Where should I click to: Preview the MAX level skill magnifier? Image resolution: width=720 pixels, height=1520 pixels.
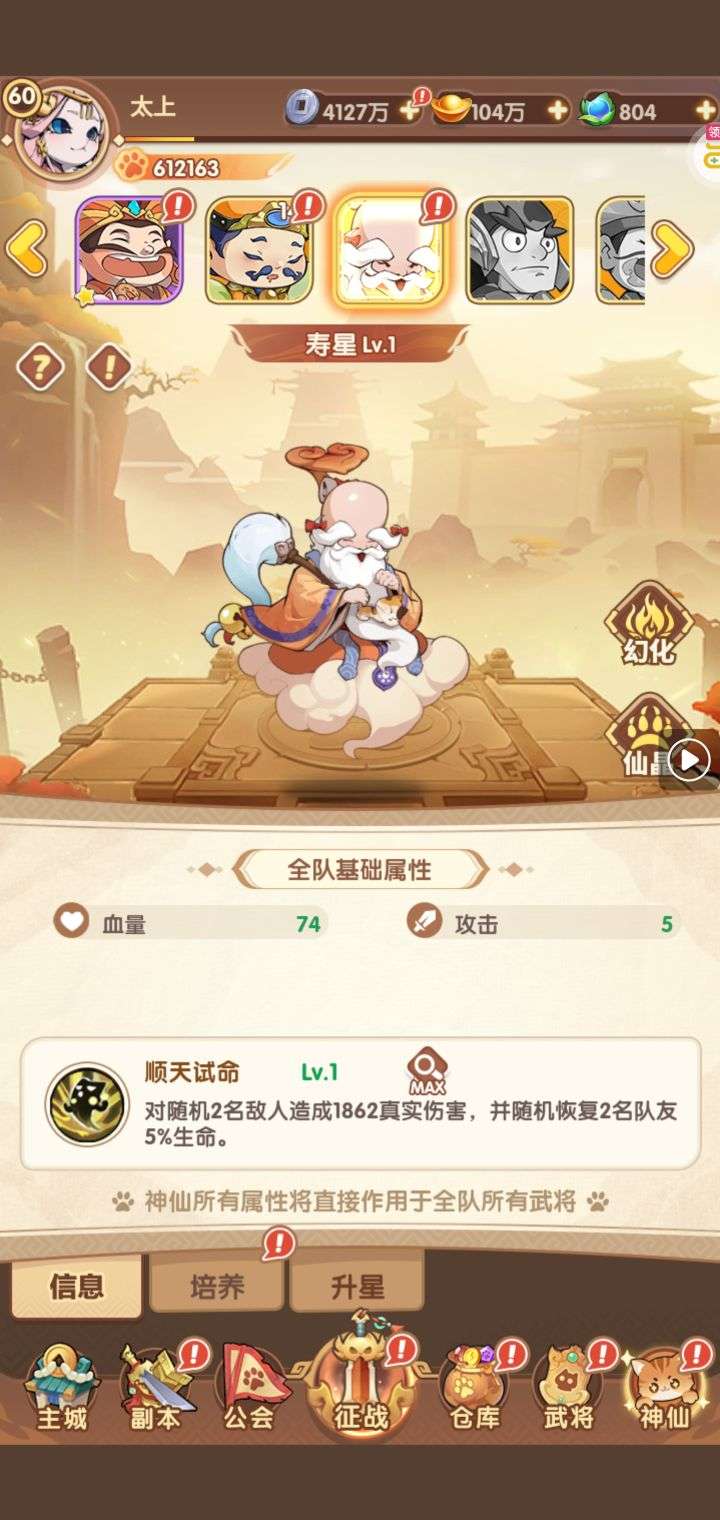[426, 1070]
